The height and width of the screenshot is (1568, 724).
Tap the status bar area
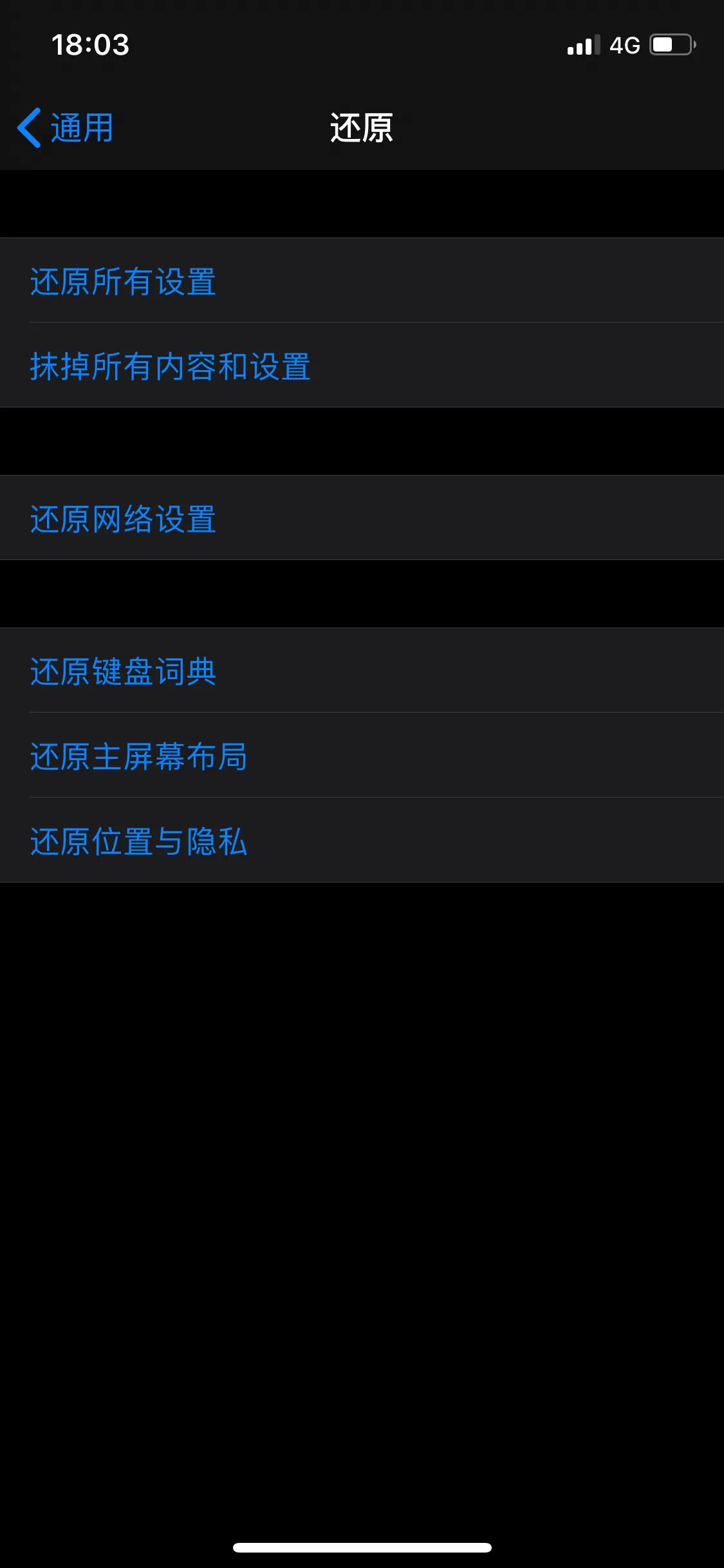pyautogui.click(x=362, y=43)
